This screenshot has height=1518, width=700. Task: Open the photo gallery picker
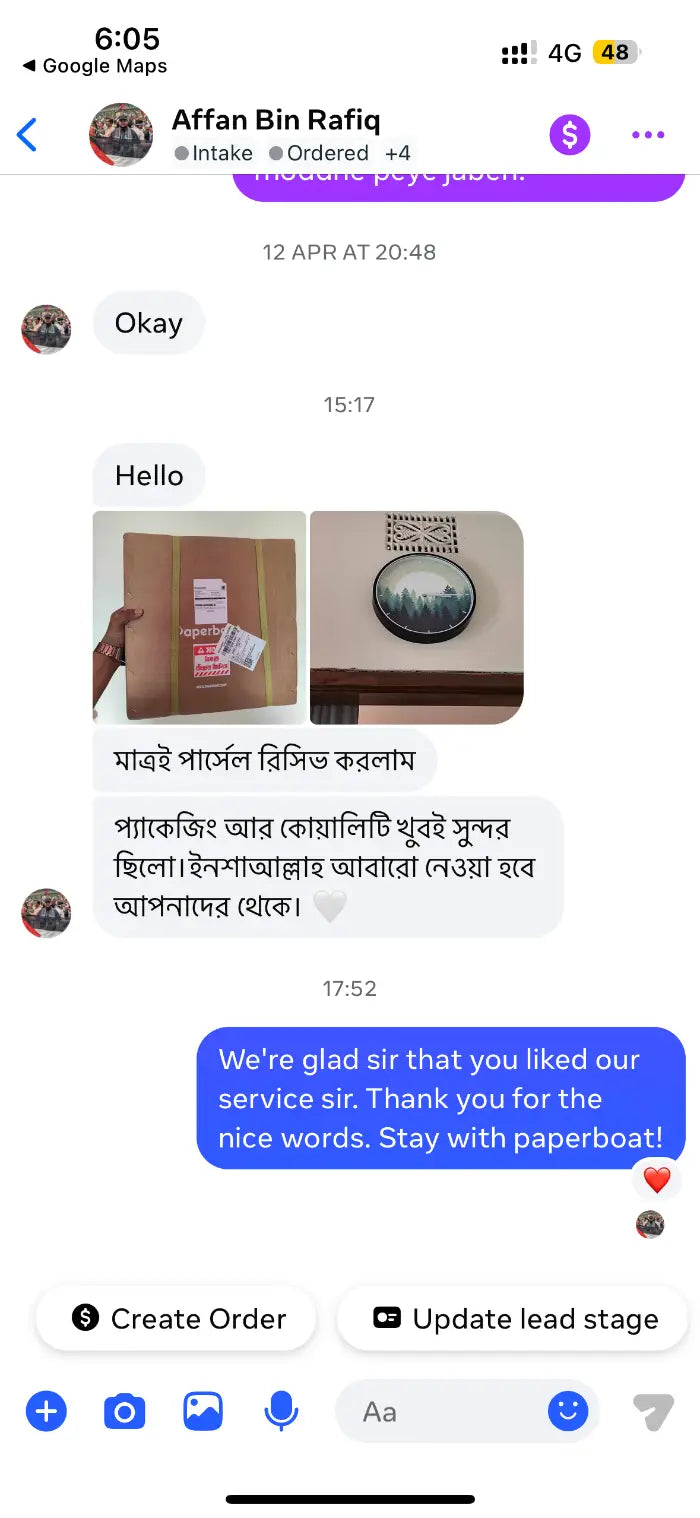pos(202,1412)
